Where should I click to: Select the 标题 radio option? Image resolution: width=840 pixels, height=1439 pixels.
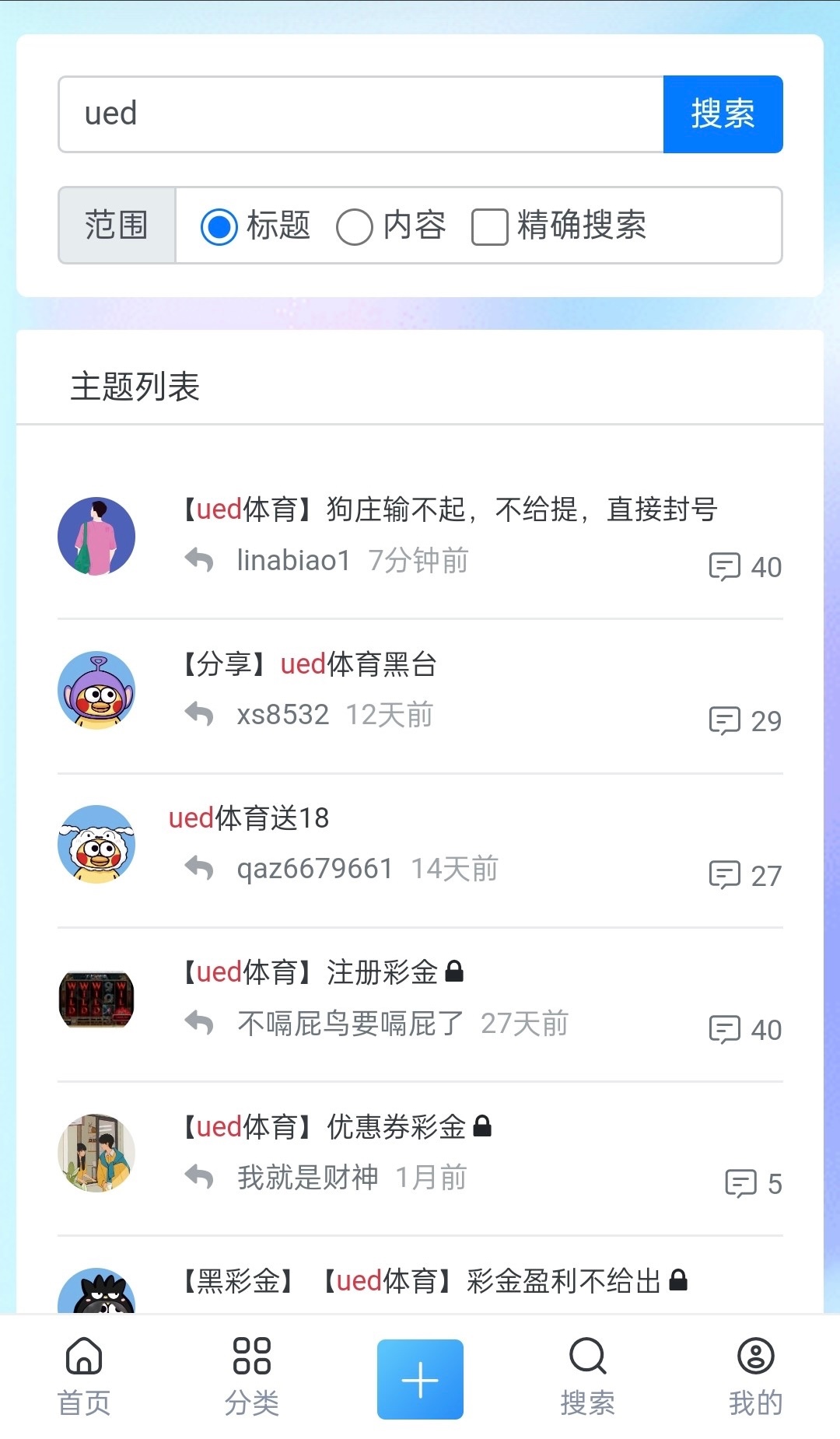(219, 227)
